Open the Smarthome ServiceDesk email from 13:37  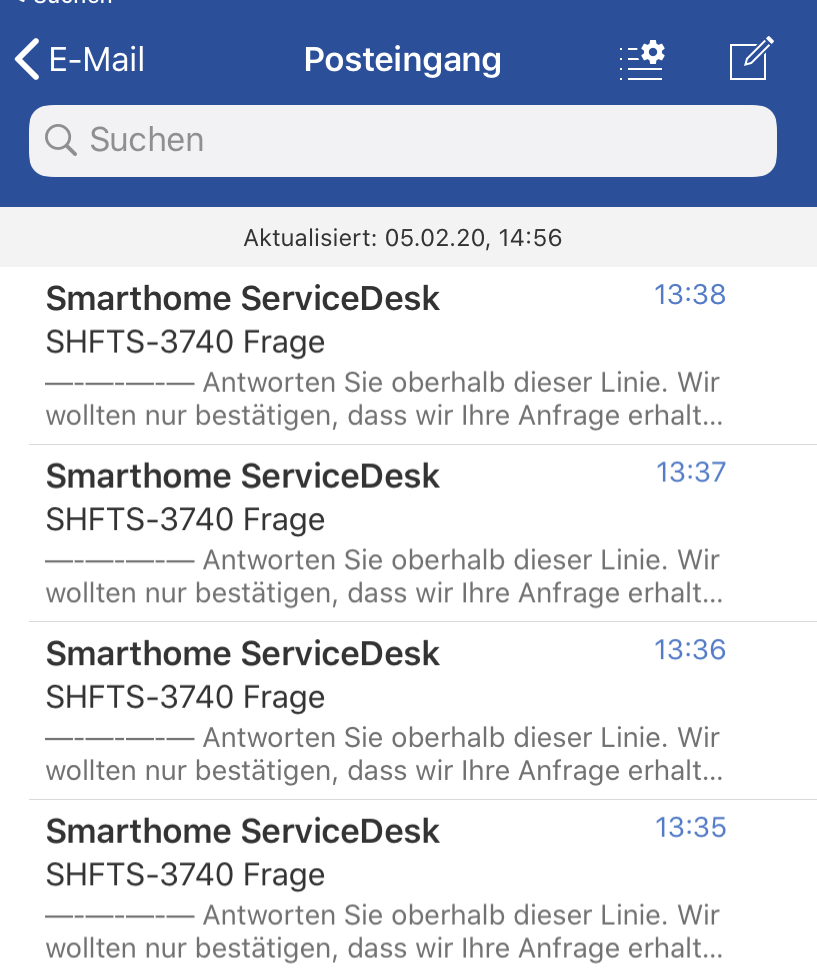click(385, 533)
